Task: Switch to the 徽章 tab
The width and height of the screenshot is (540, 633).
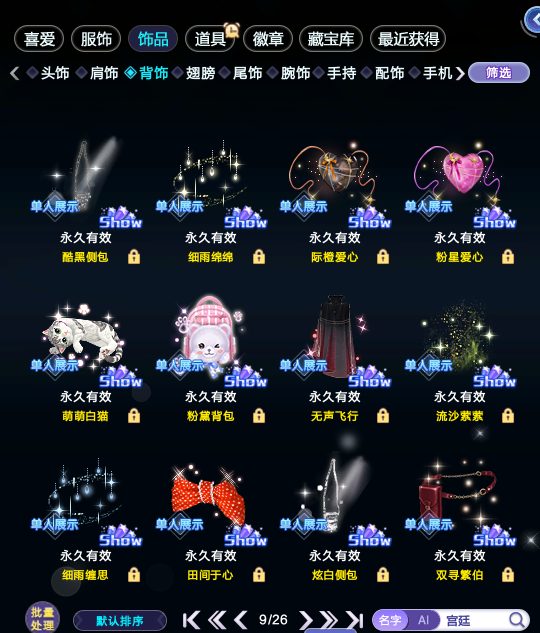Action: (268, 39)
